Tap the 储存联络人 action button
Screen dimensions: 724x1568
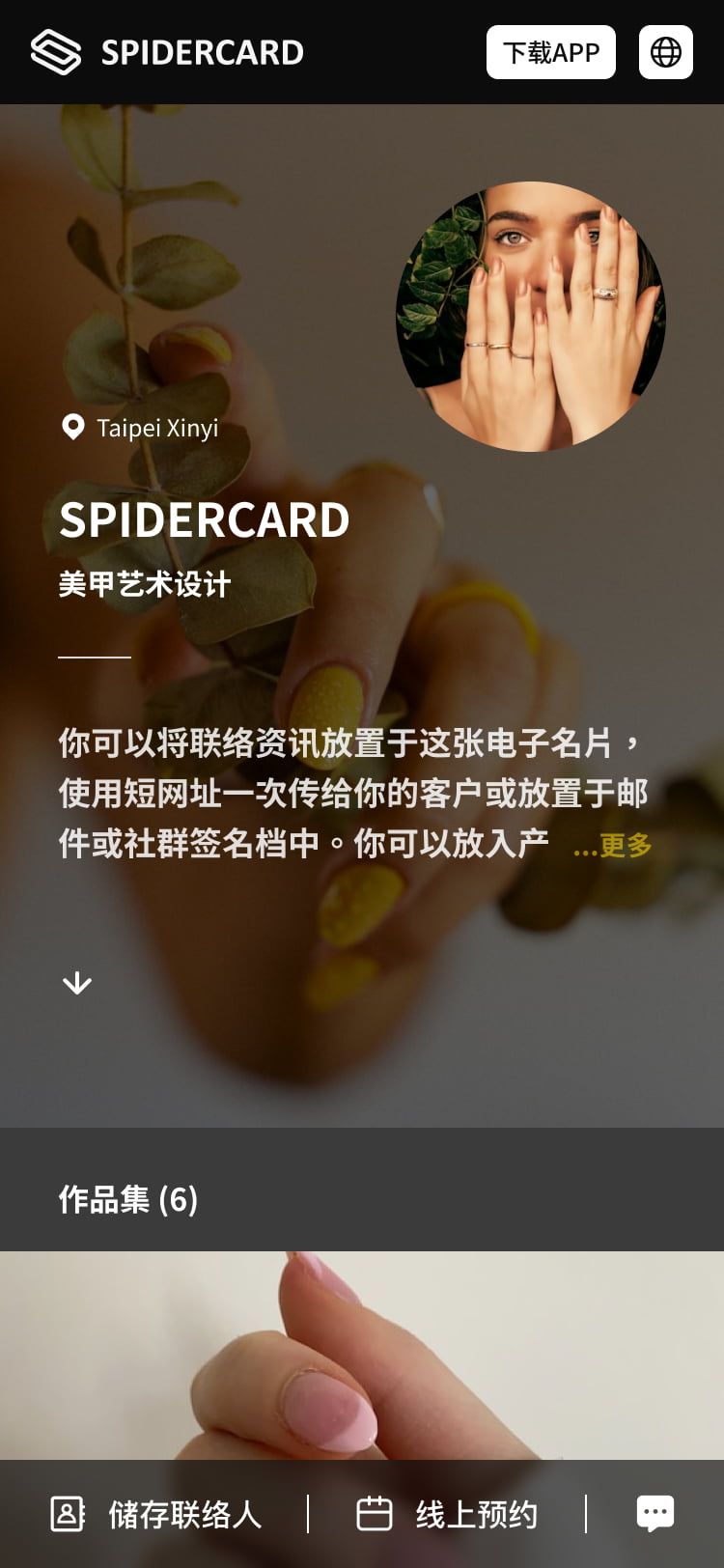pos(187,1514)
